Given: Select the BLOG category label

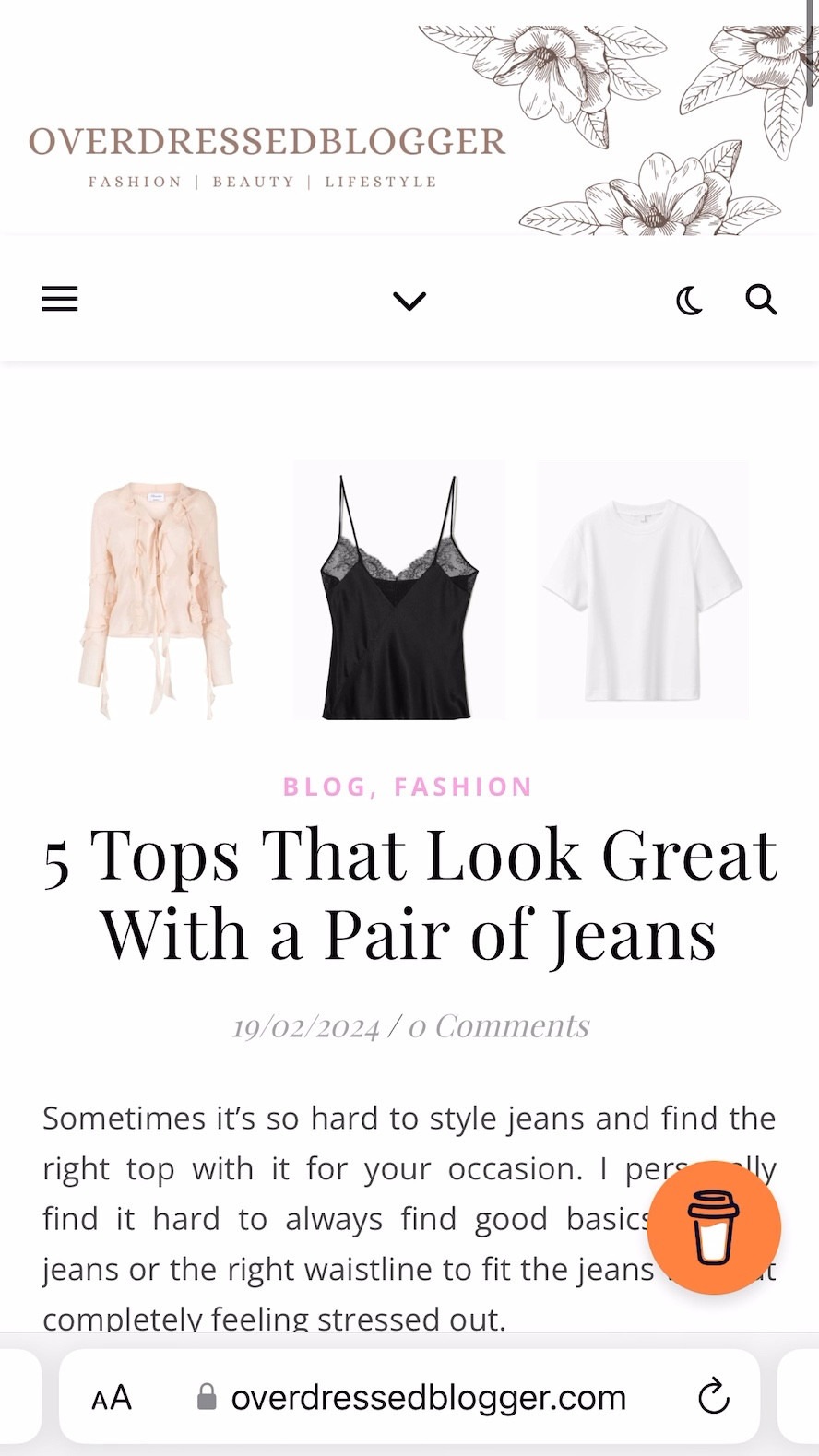Looking at the screenshot, I should pos(323,787).
